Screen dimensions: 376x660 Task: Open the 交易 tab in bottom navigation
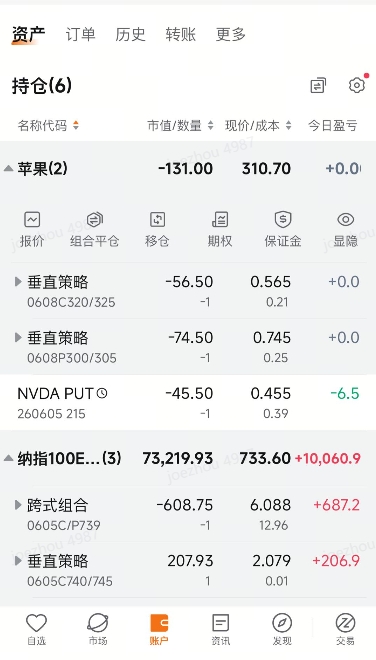345,629
